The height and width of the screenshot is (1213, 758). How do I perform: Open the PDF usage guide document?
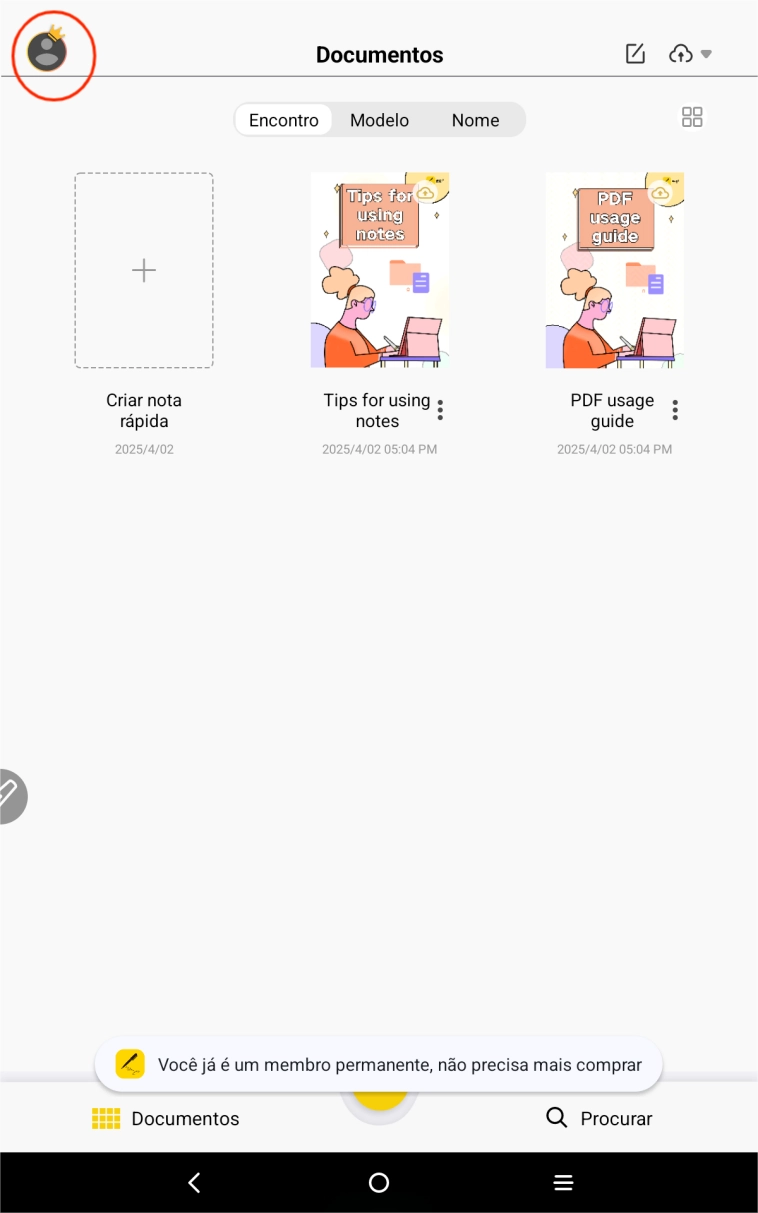(x=614, y=270)
